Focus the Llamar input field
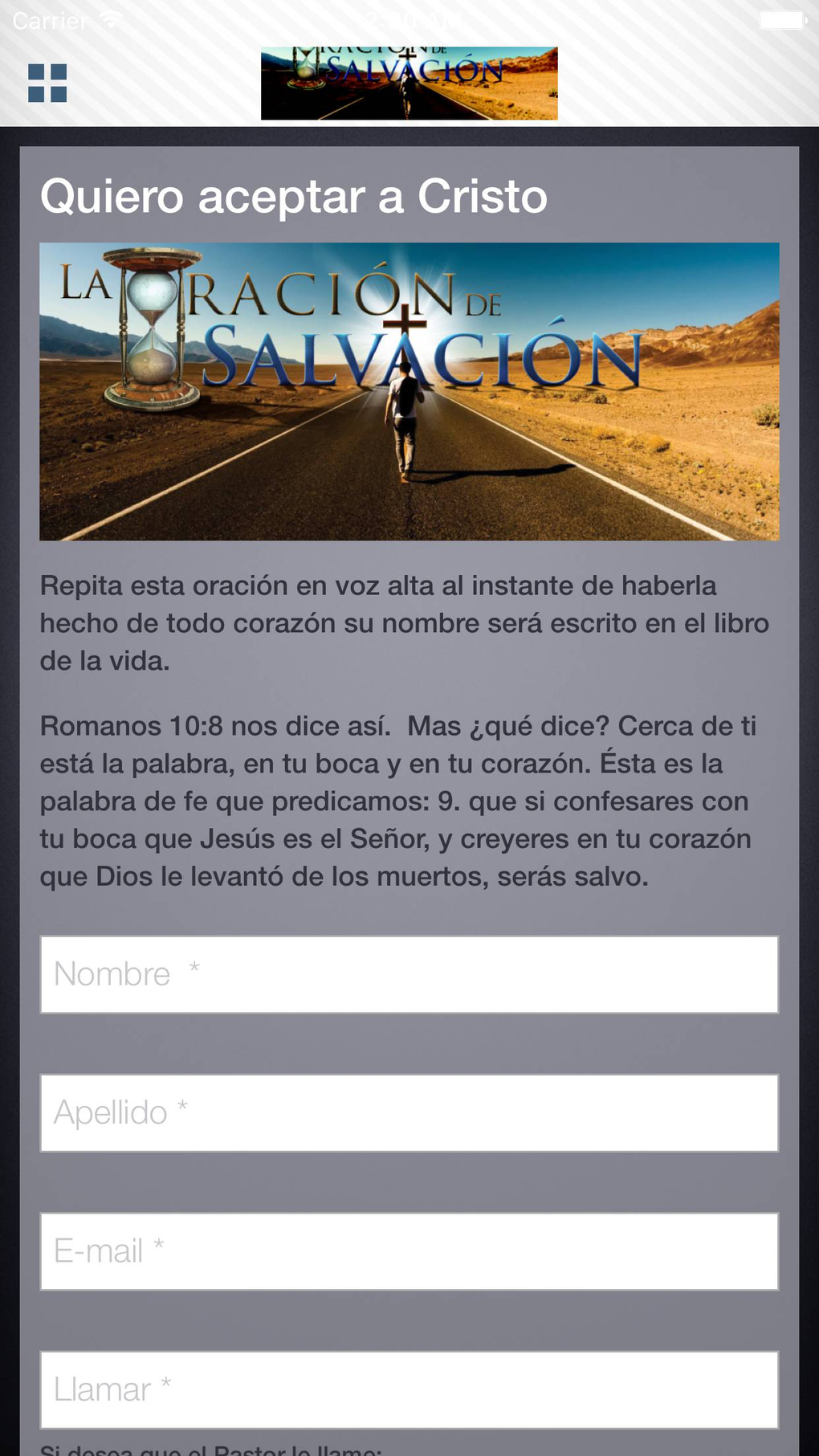This screenshot has width=819, height=1456. [x=409, y=1389]
